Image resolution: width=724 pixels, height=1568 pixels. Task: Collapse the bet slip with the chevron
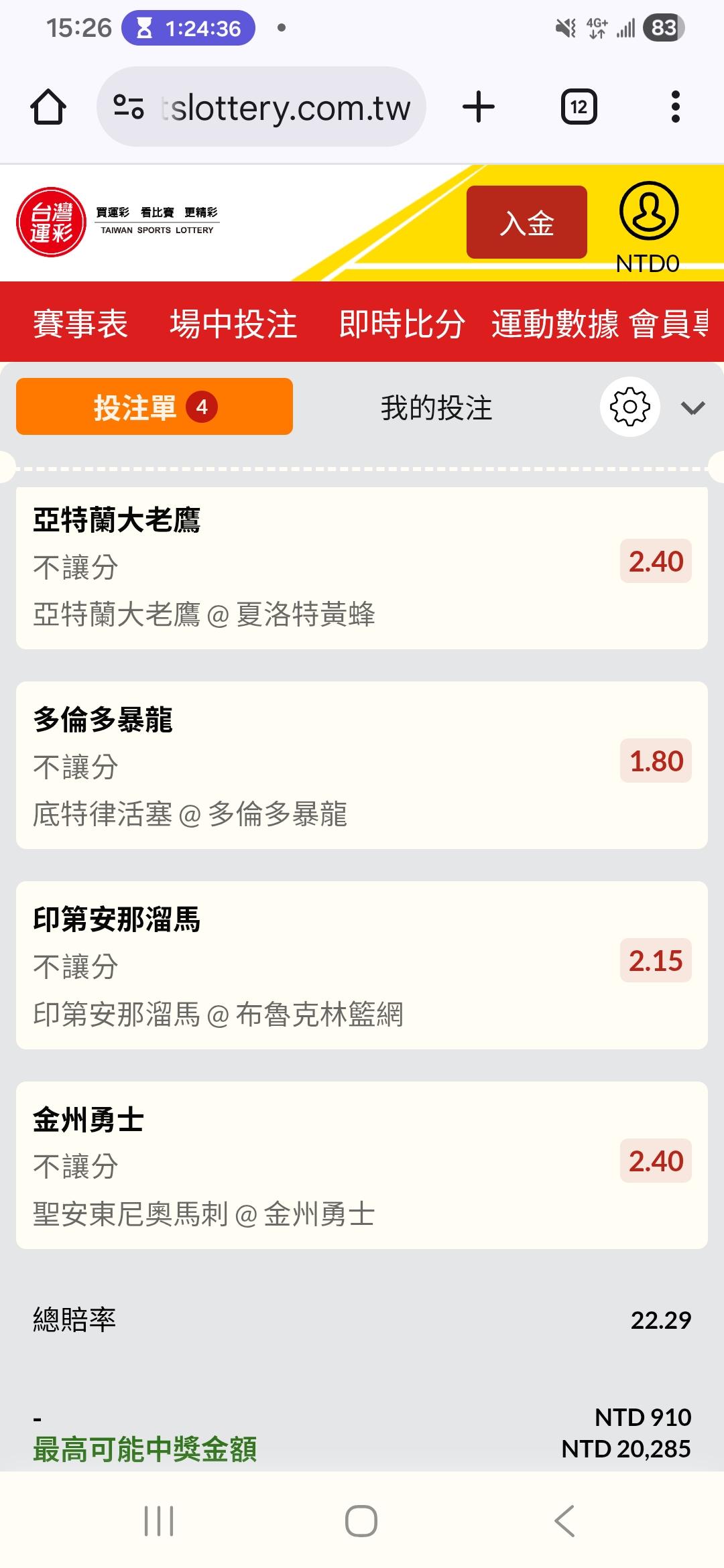[692, 407]
